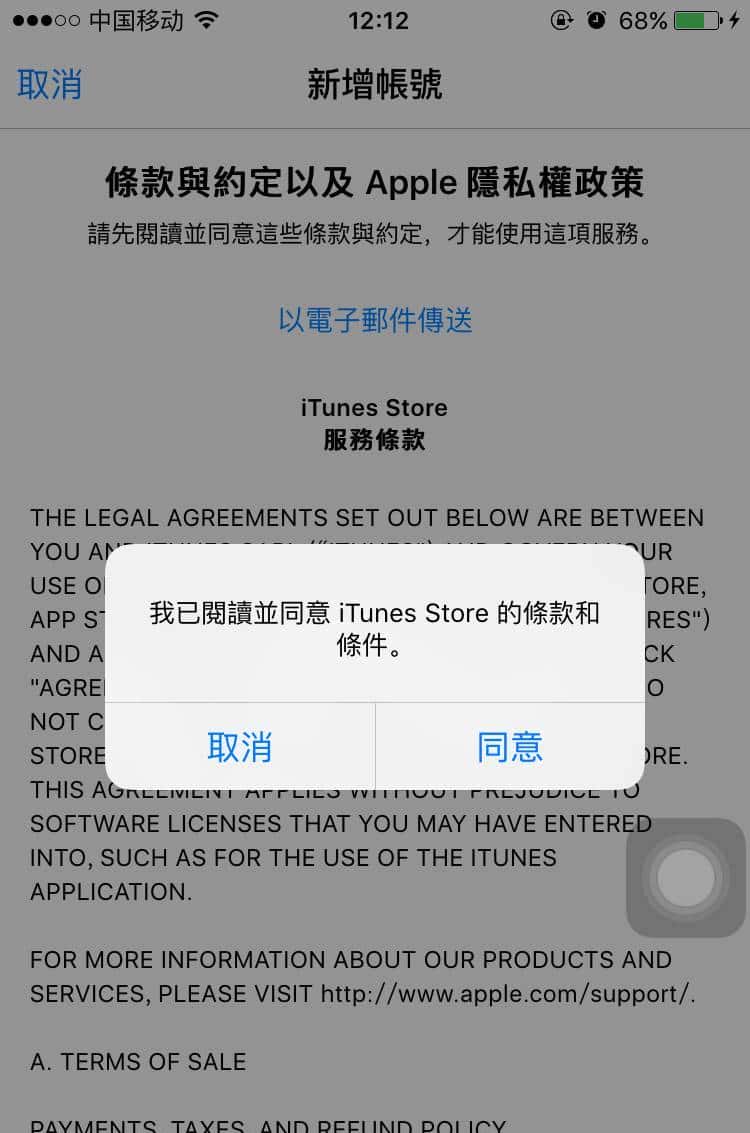Tap the Wi-Fi icon in status bar
Viewport: 750px width, 1133px height.
click(205, 19)
